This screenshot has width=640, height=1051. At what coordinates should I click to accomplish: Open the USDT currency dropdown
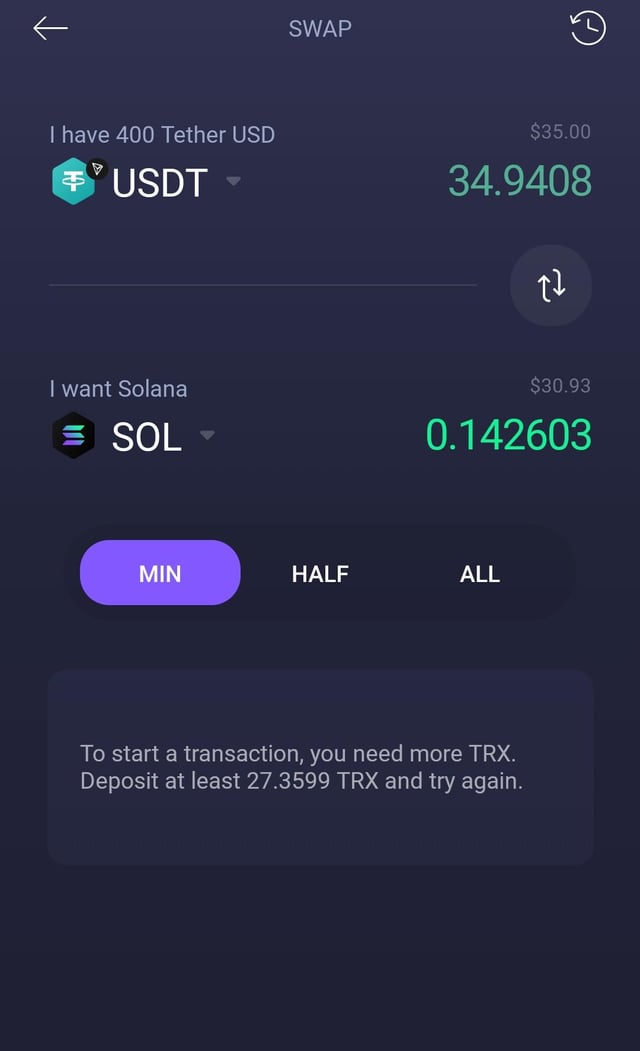[233, 182]
